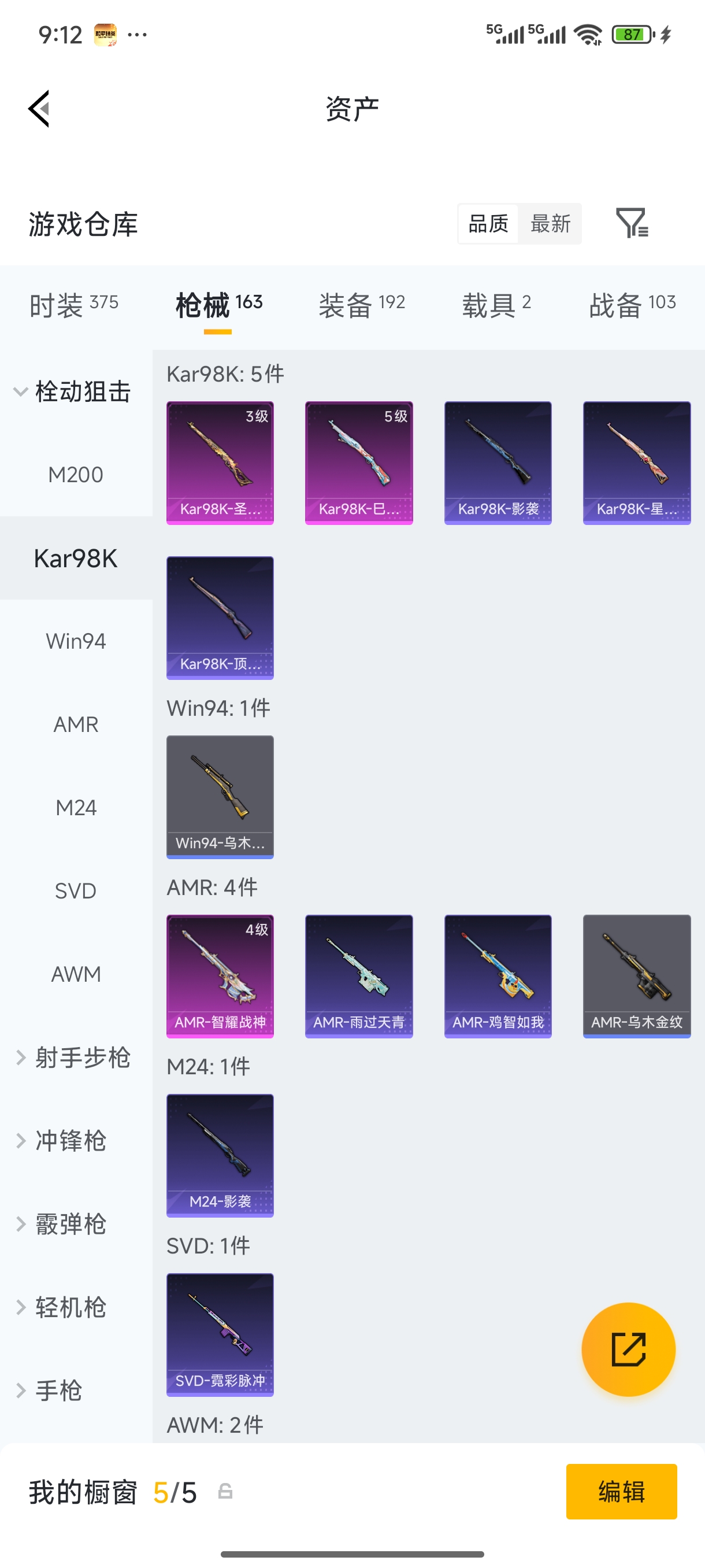
Task: Open the AMR-智耀战神 skin tile
Action: click(x=220, y=976)
